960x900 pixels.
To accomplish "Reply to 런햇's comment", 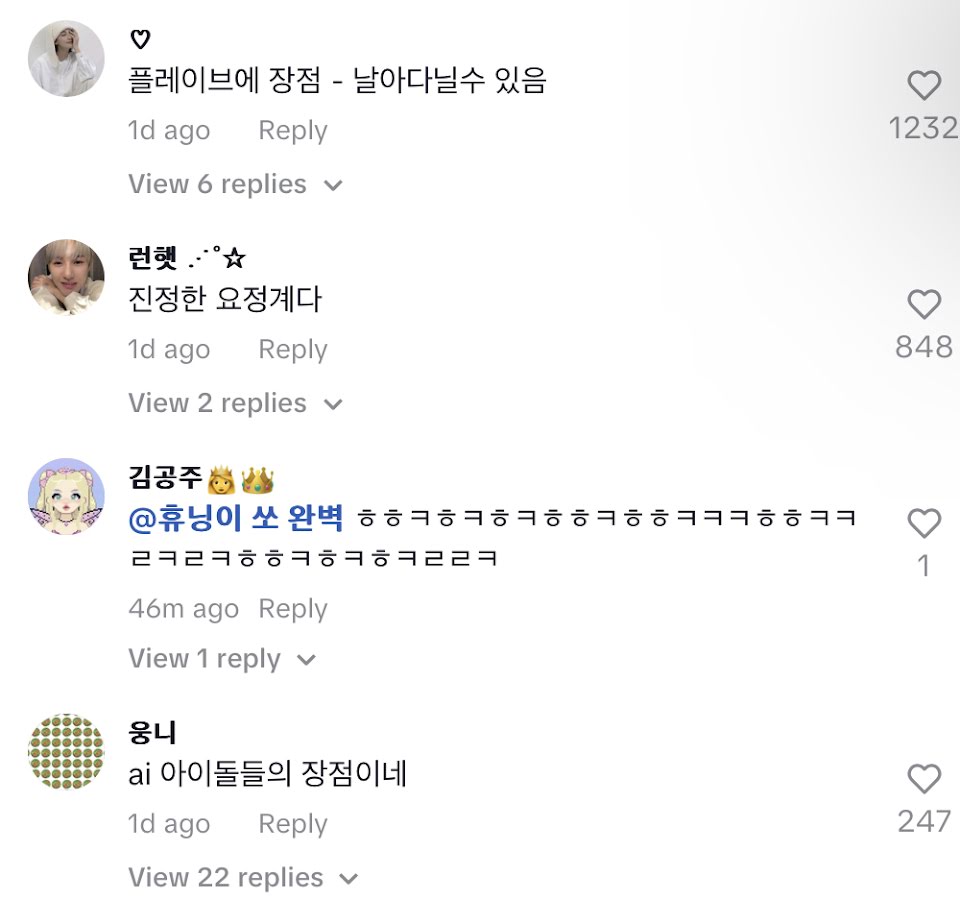I will (293, 350).
